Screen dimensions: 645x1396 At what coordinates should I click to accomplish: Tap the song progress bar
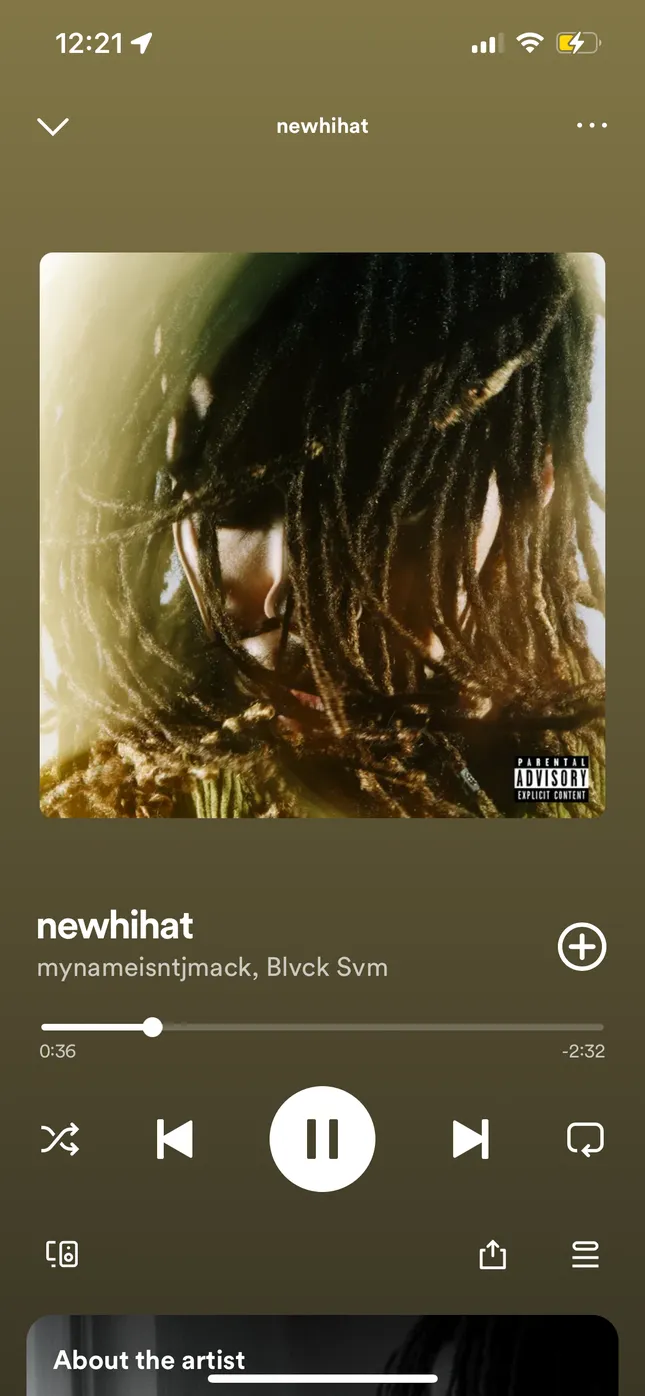322,1027
